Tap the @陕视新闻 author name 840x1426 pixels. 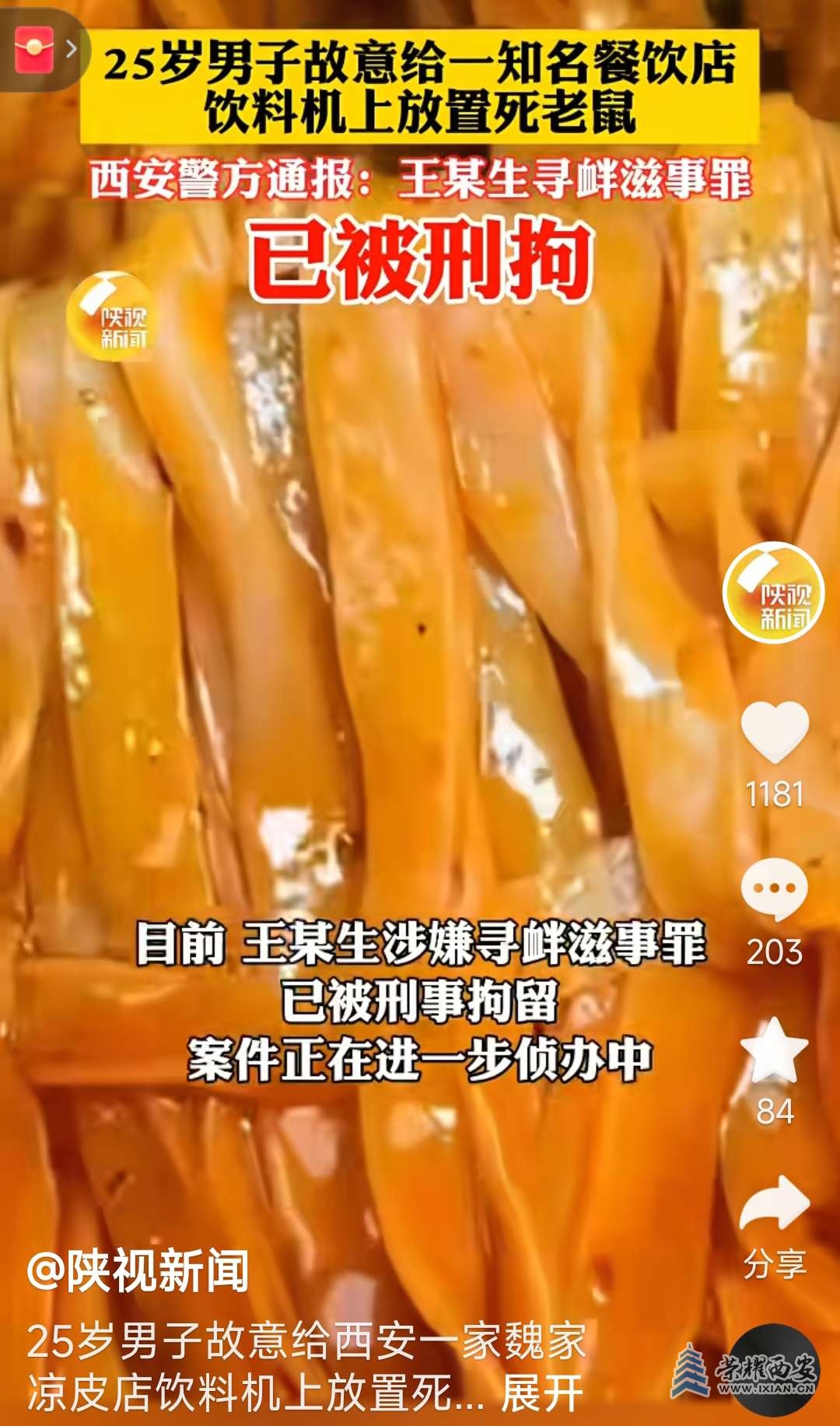point(138,1271)
